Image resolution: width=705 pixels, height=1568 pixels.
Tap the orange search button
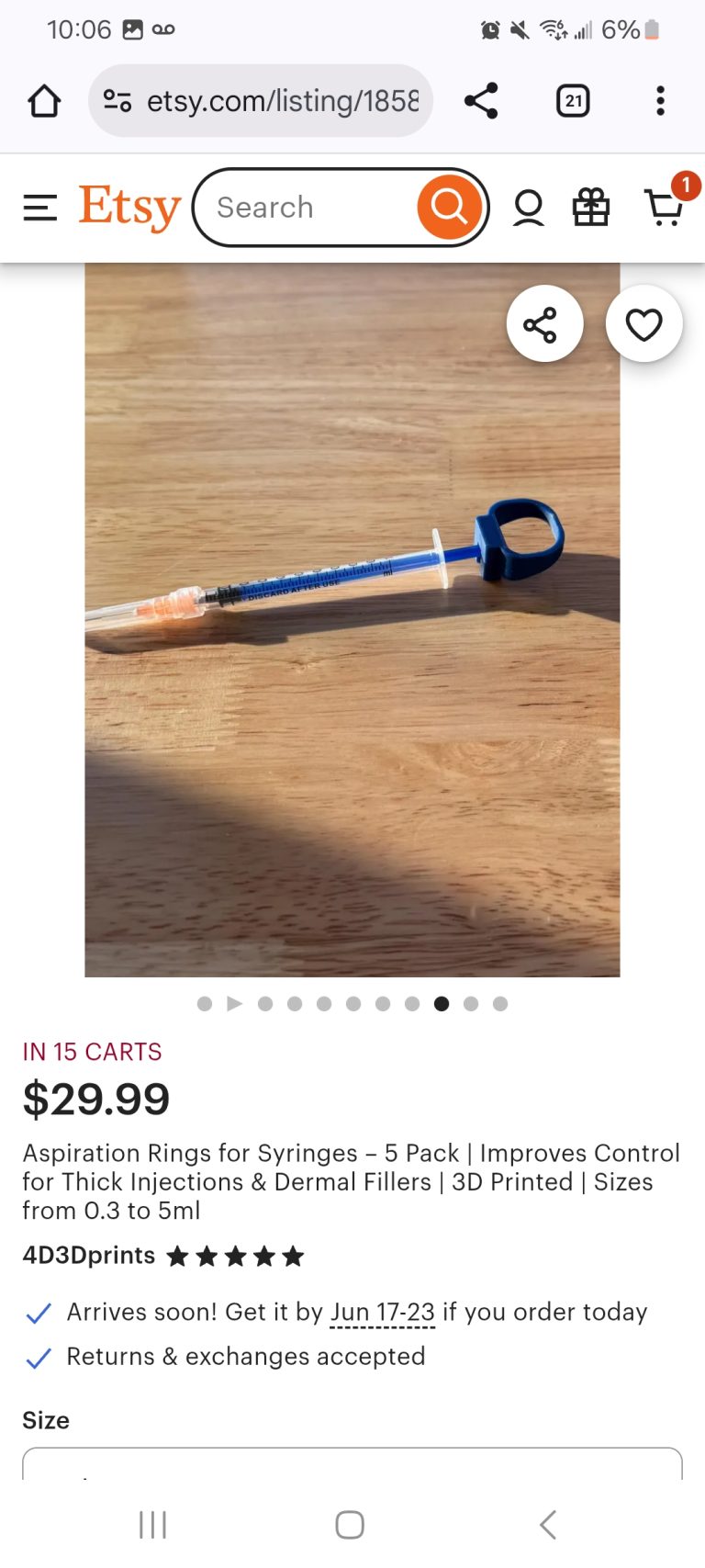(449, 208)
